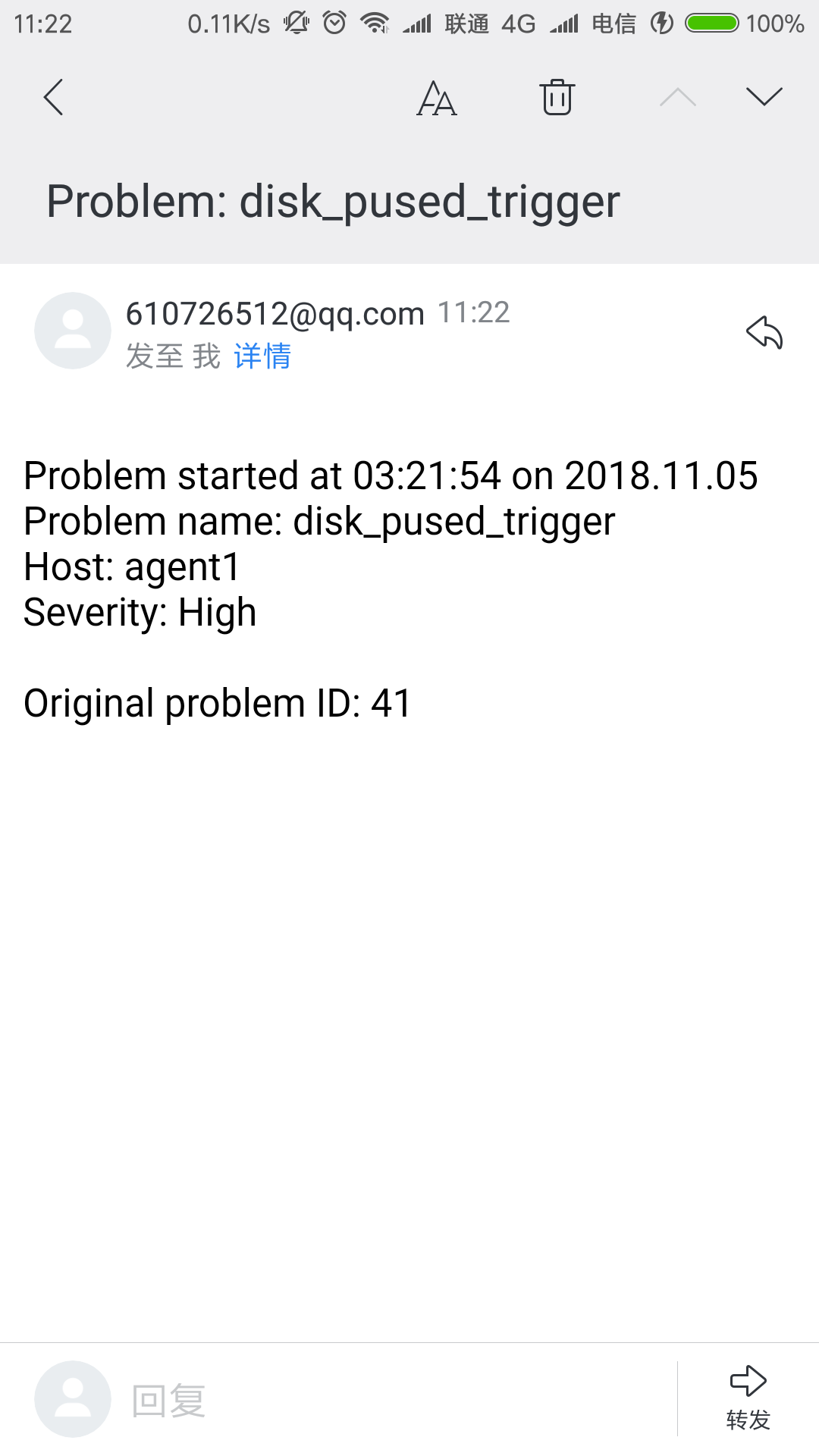Tap the reply arrow beside the sender

click(764, 332)
